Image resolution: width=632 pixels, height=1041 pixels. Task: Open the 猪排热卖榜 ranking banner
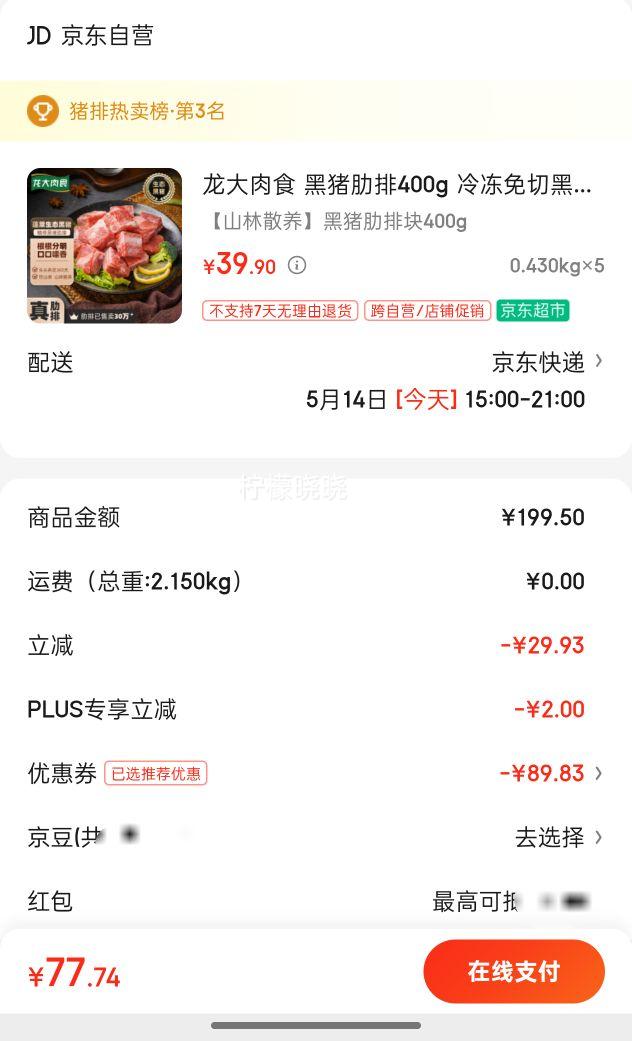click(x=316, y=111)
